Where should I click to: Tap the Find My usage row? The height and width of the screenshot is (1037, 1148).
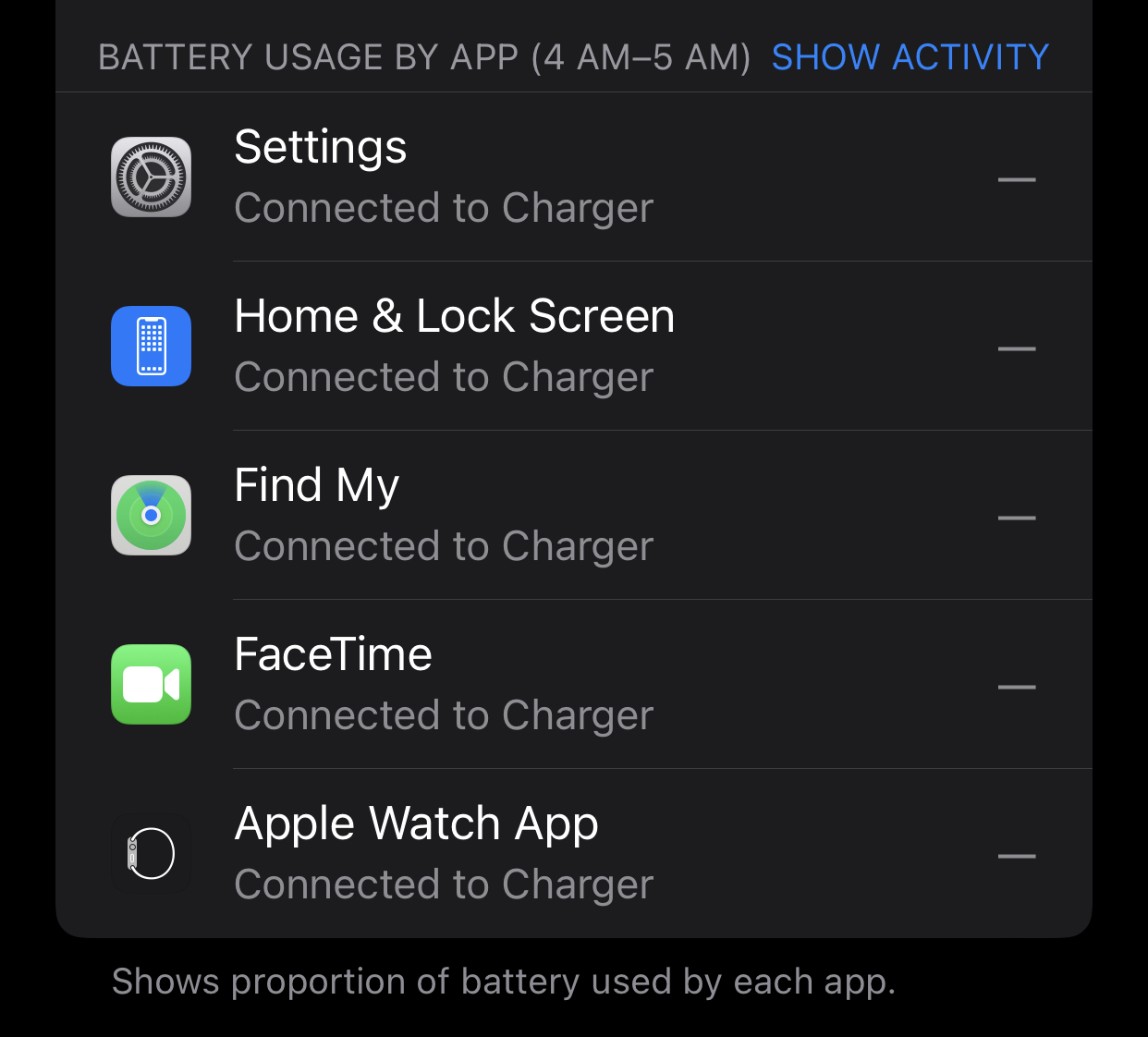point(574,515)
